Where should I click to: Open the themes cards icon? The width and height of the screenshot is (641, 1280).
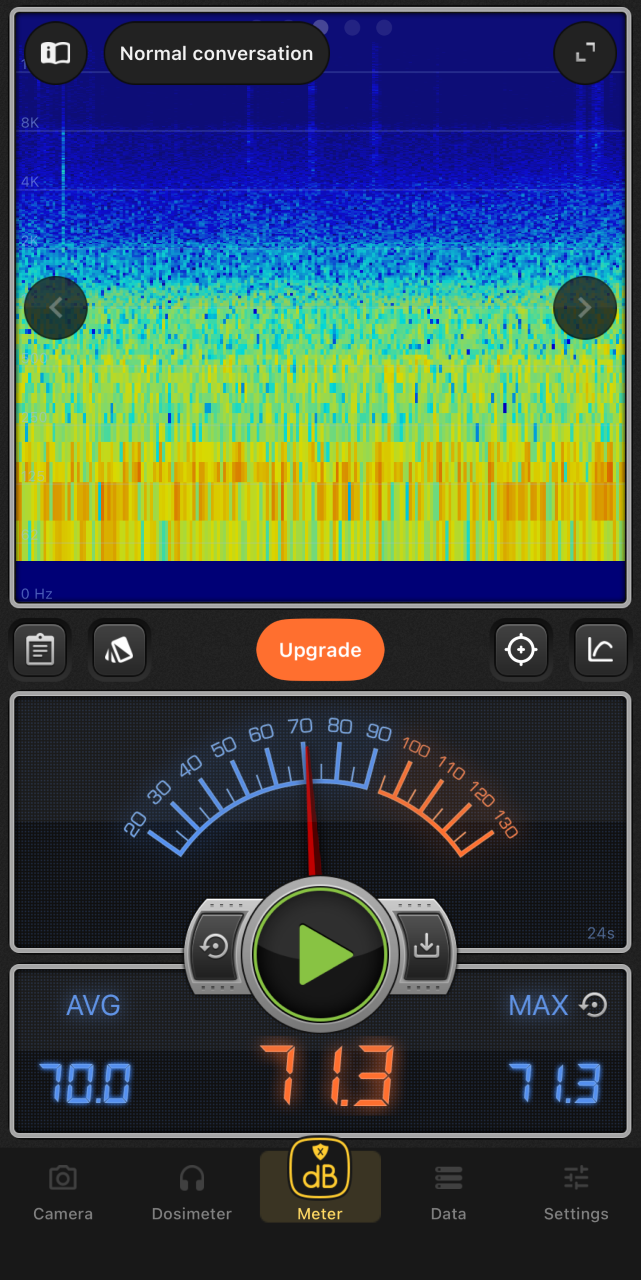click(119, 650)
